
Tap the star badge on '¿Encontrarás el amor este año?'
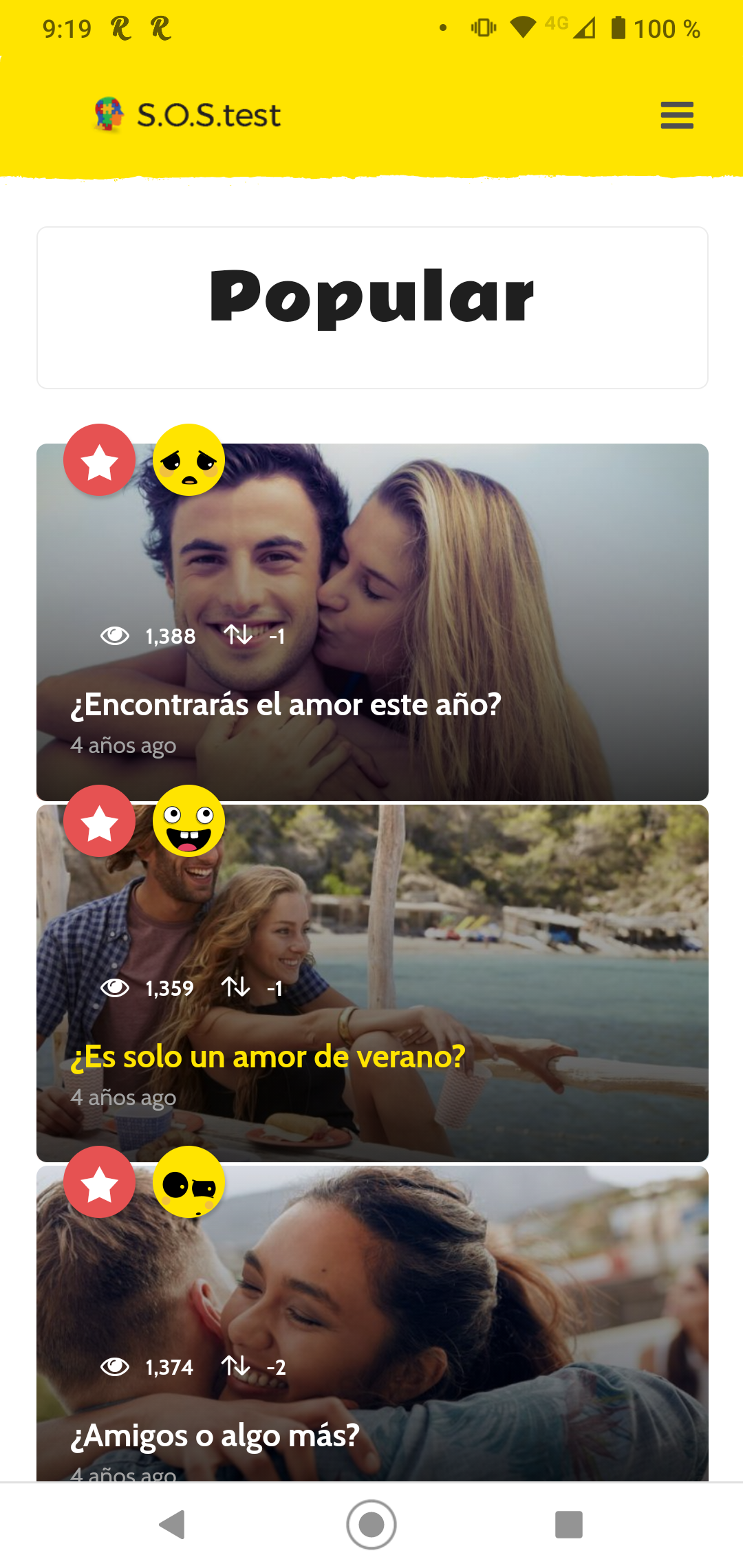click(x=100, y=460)
